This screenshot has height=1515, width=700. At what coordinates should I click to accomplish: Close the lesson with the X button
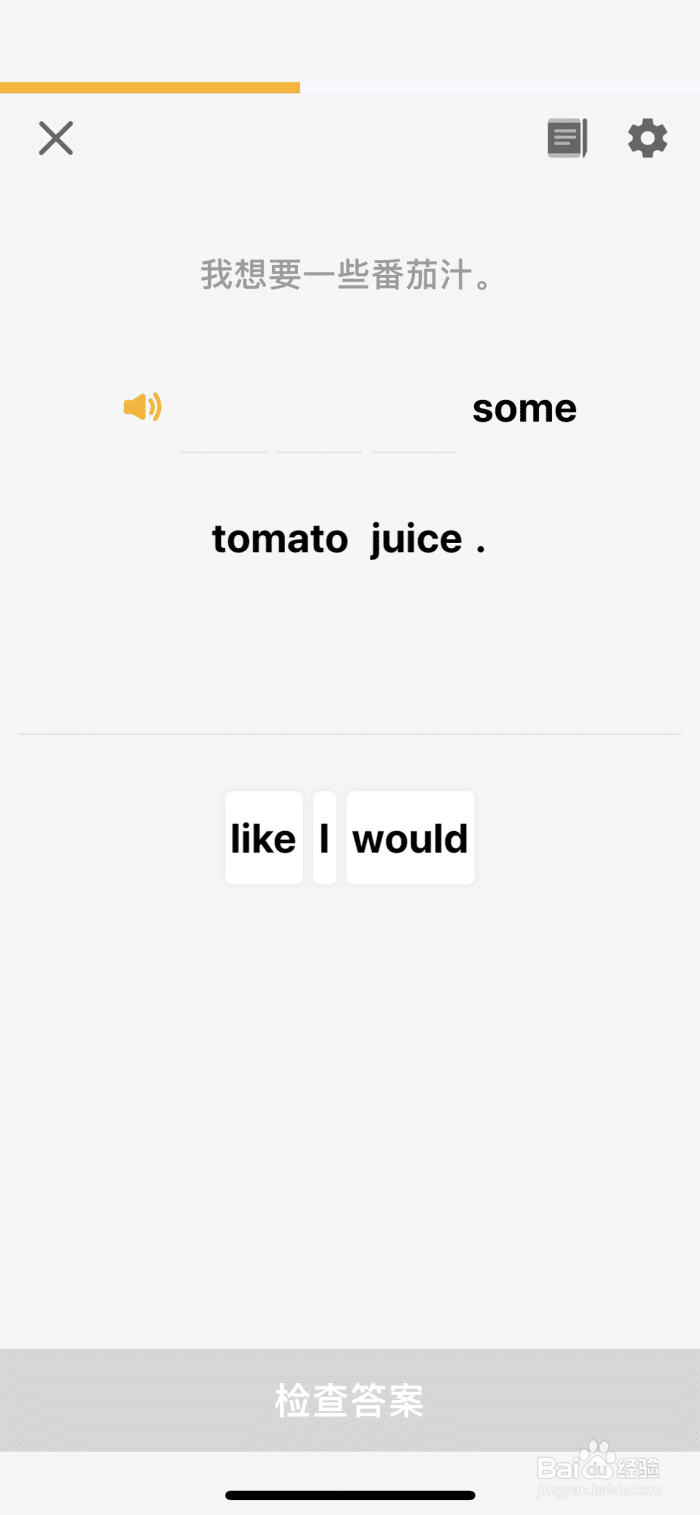[x=56, y=138]
